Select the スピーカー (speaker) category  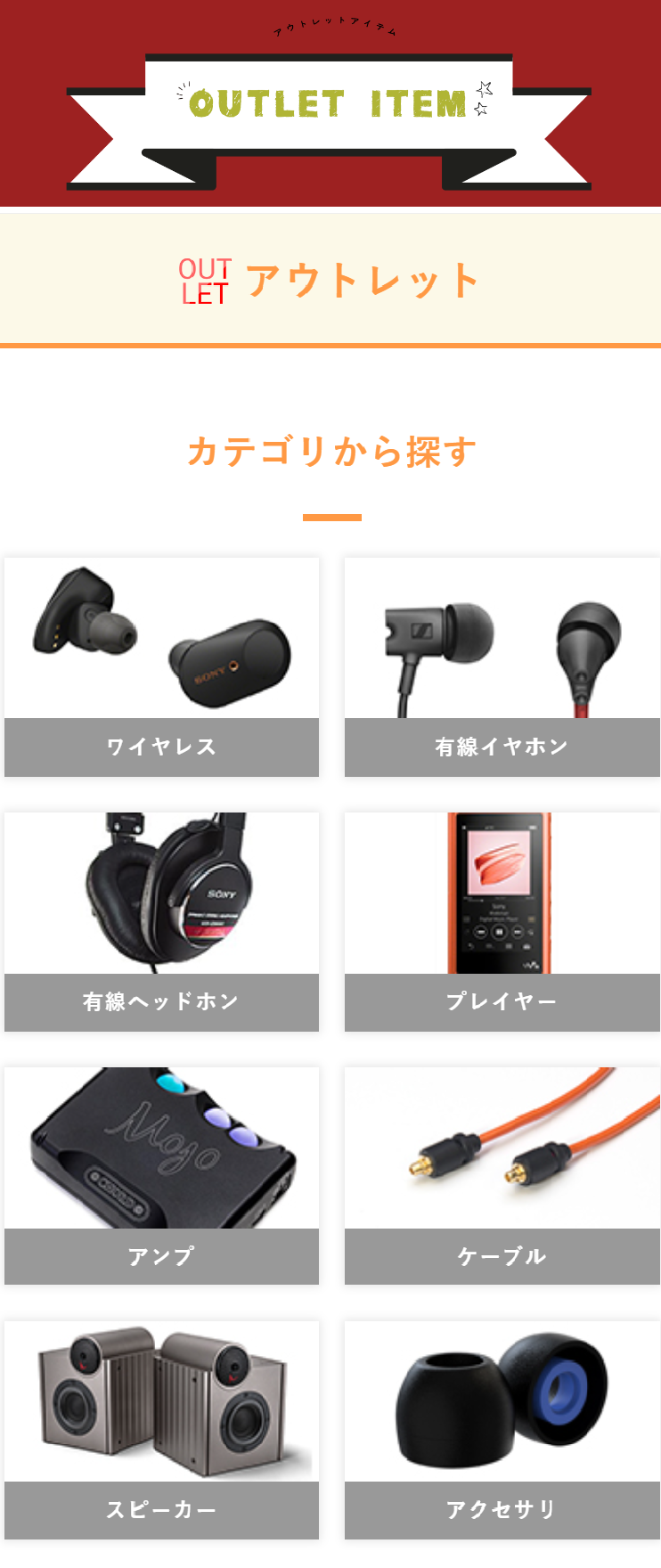pos(160,1510)
